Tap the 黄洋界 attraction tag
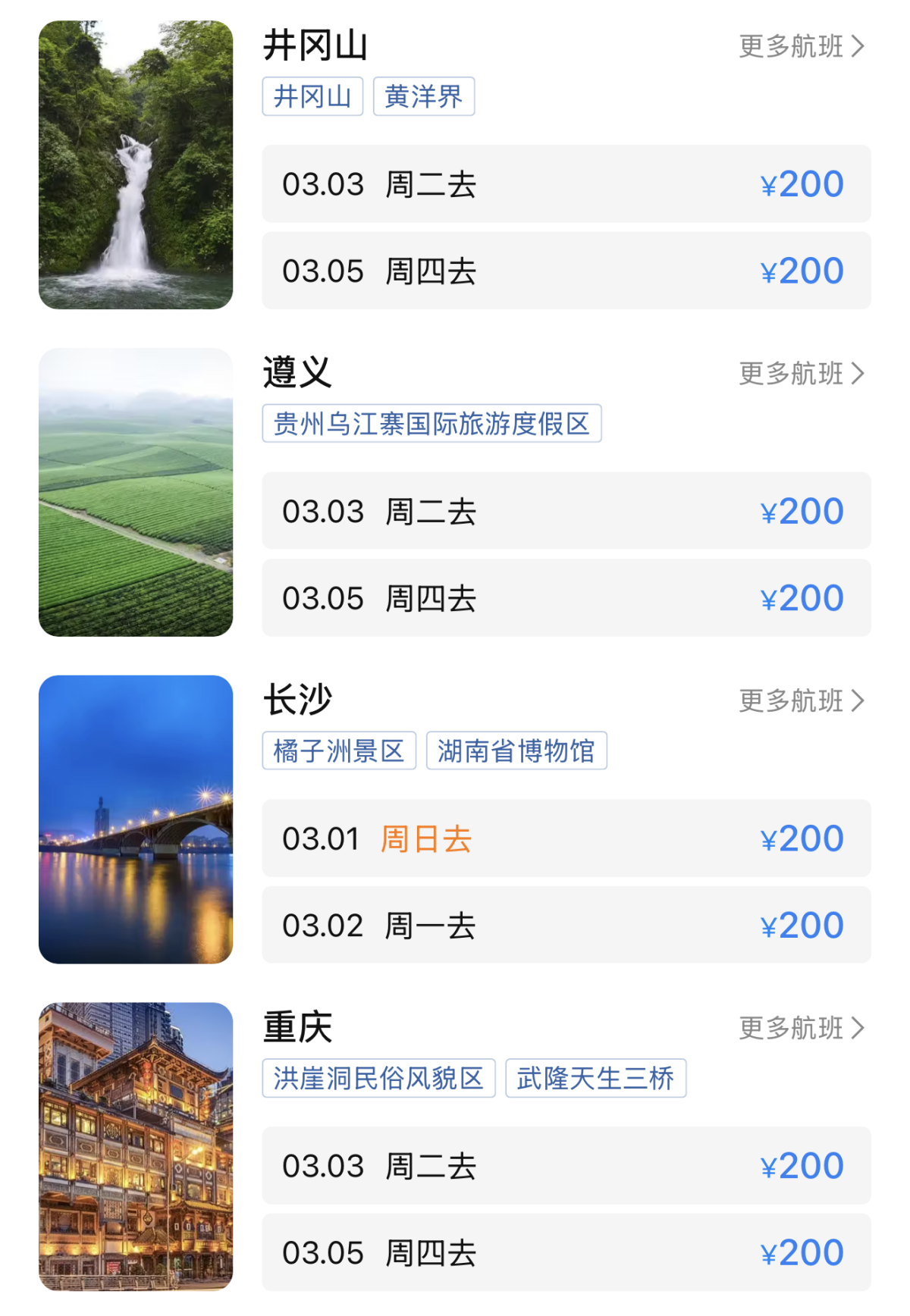 click(423, 96)
